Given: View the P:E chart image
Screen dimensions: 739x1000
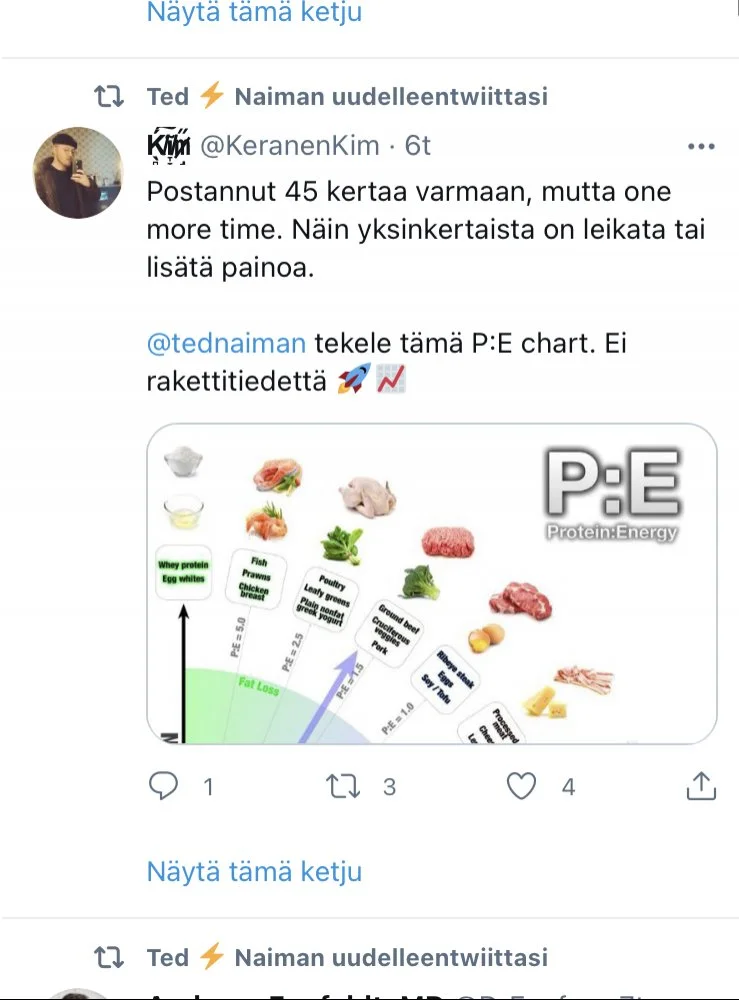Looking at the screenshot, I should tap(431, 584).
